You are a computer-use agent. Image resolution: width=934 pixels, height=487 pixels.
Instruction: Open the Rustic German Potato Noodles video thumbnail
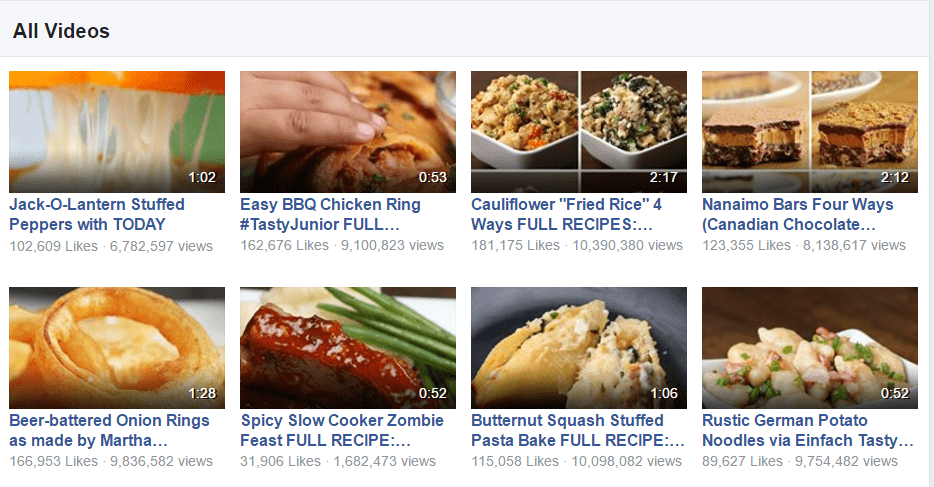(810, 348)
